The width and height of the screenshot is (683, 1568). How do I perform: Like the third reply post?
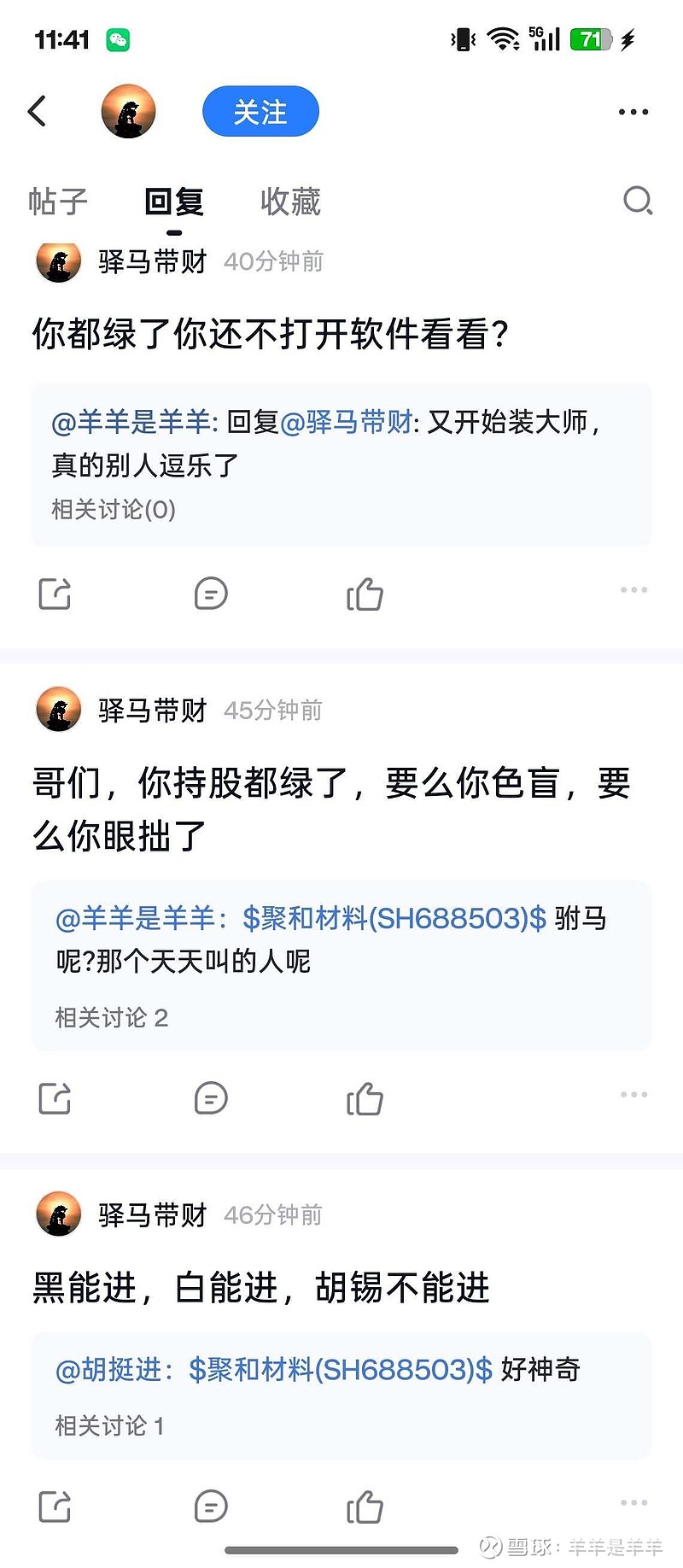(x=365, y=1507)
